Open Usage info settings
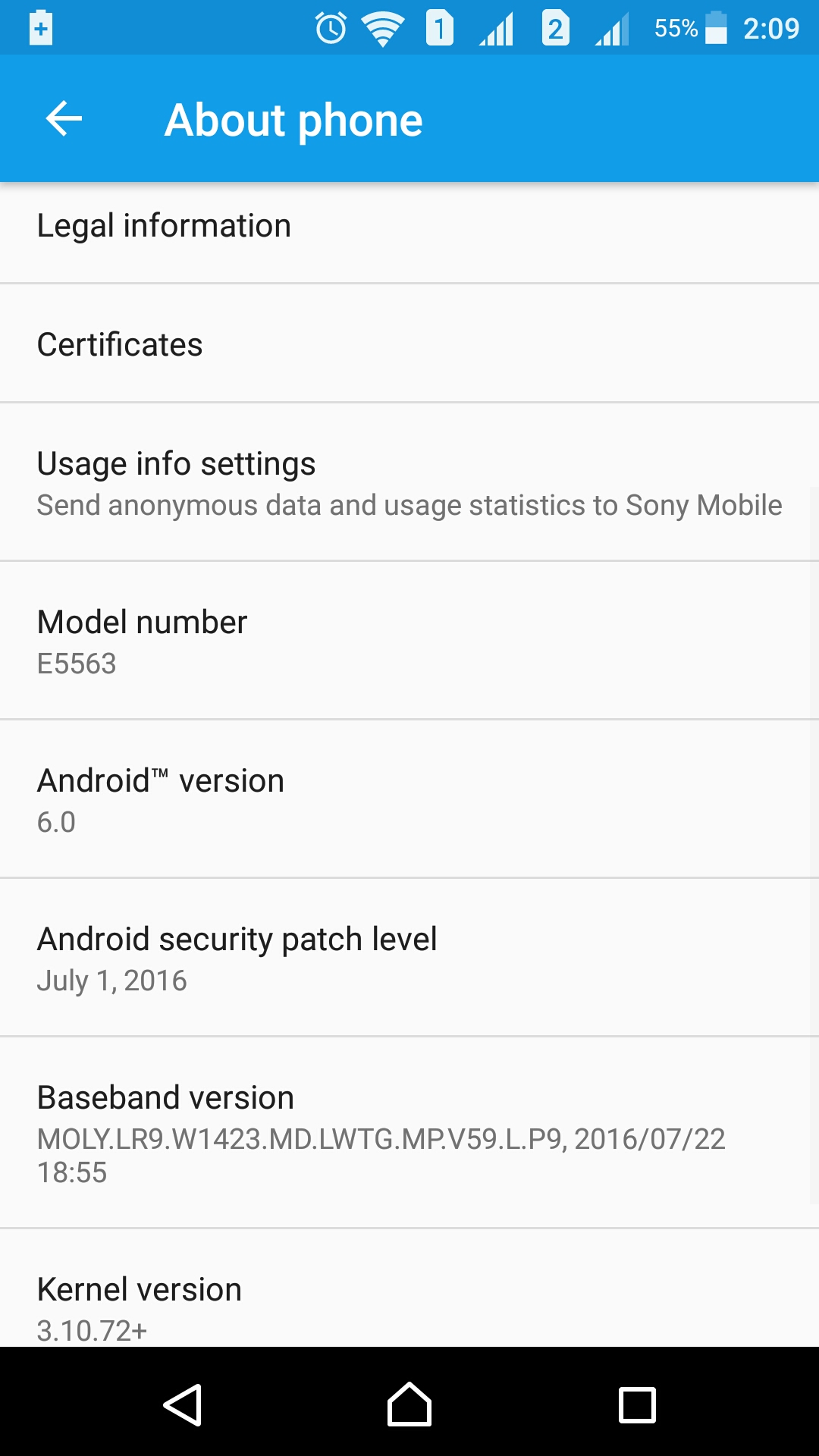Screen dimensions: 819x1456 (x=409, y=482)
